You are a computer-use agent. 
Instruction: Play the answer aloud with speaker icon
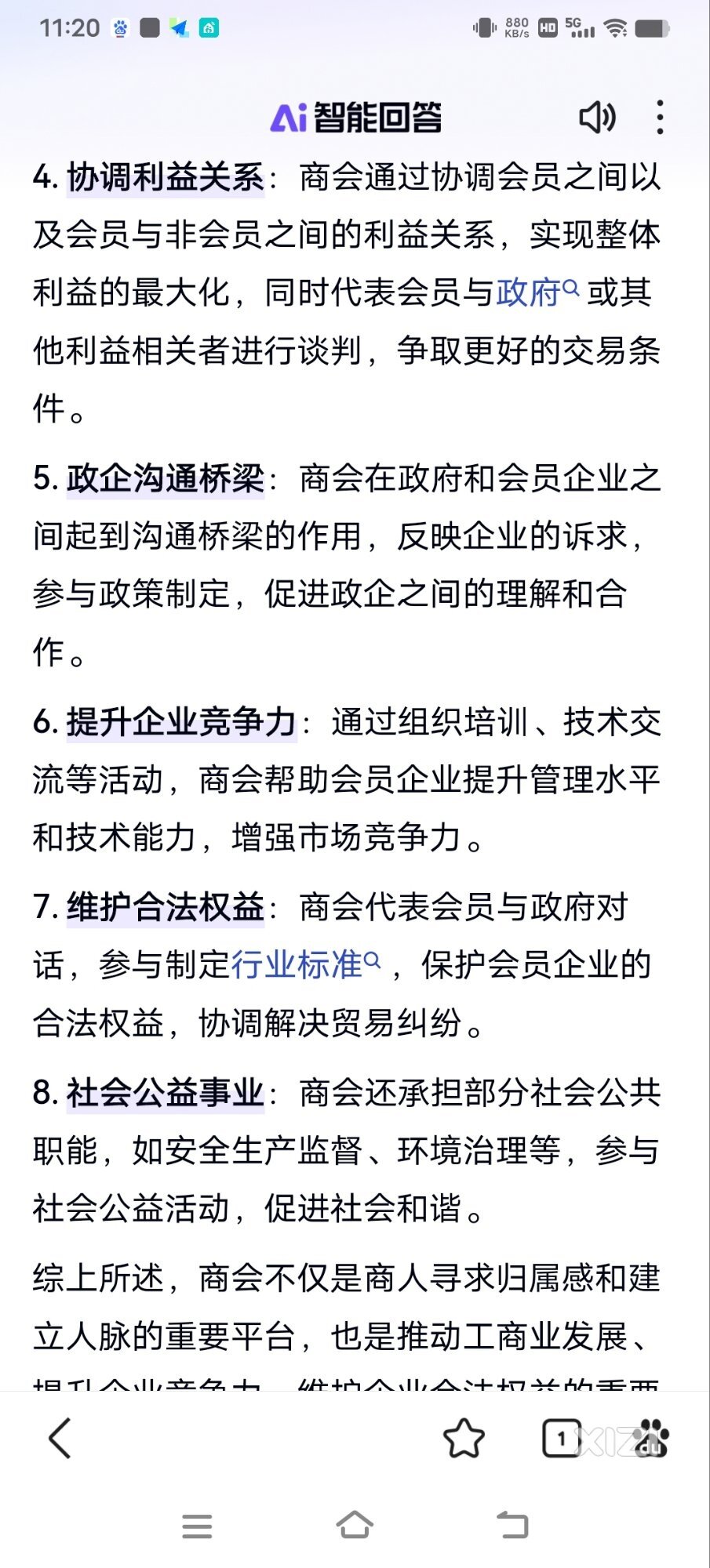(x=597, y=118)
